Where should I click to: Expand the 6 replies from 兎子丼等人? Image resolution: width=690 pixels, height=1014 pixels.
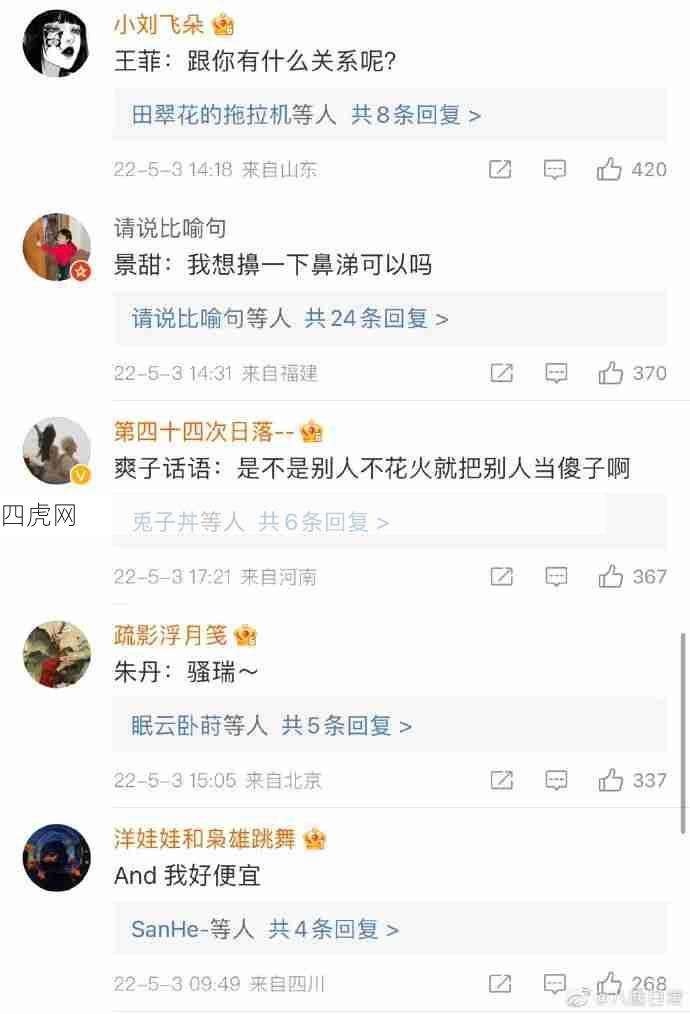pyautogui.click(x=260, y=521)
